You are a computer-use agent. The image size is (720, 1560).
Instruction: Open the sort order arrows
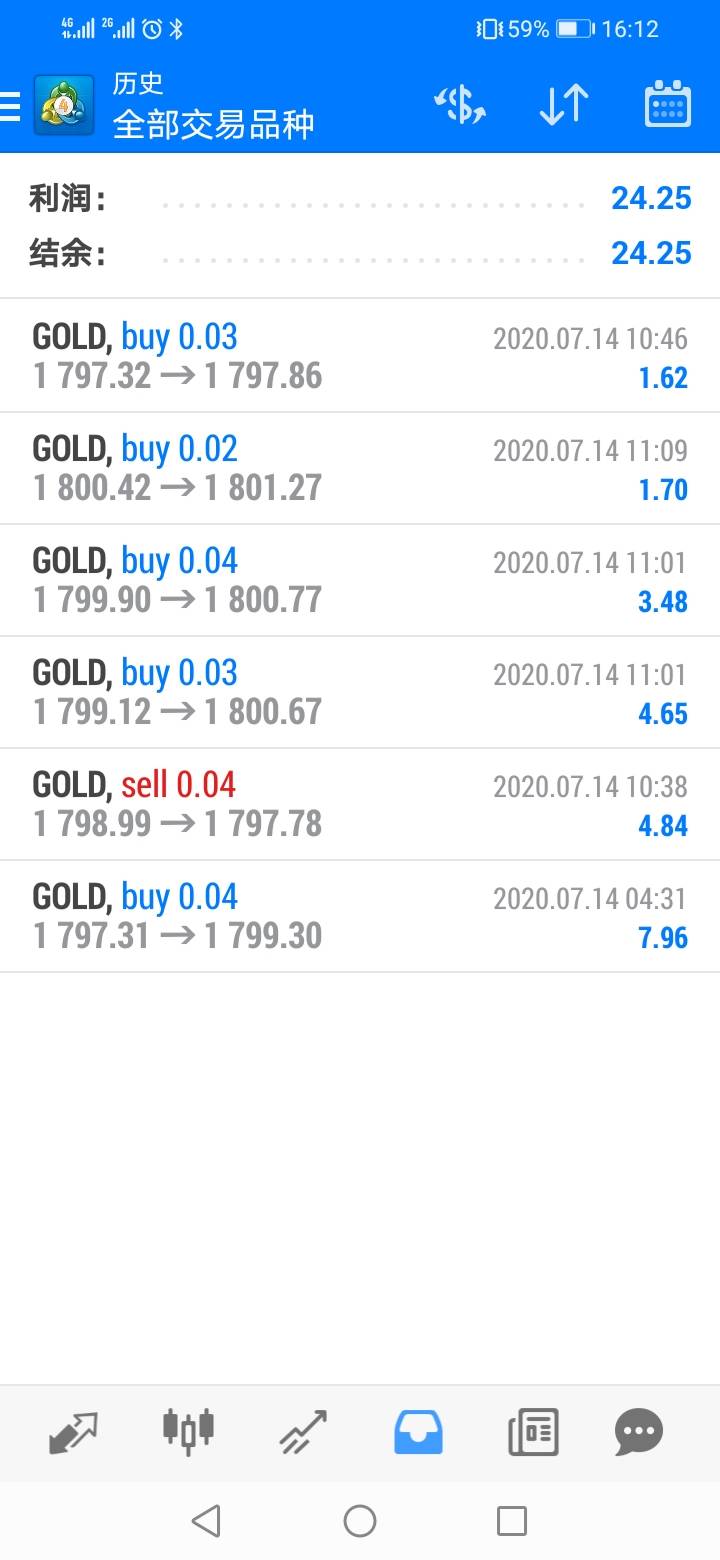click(564, 104)
